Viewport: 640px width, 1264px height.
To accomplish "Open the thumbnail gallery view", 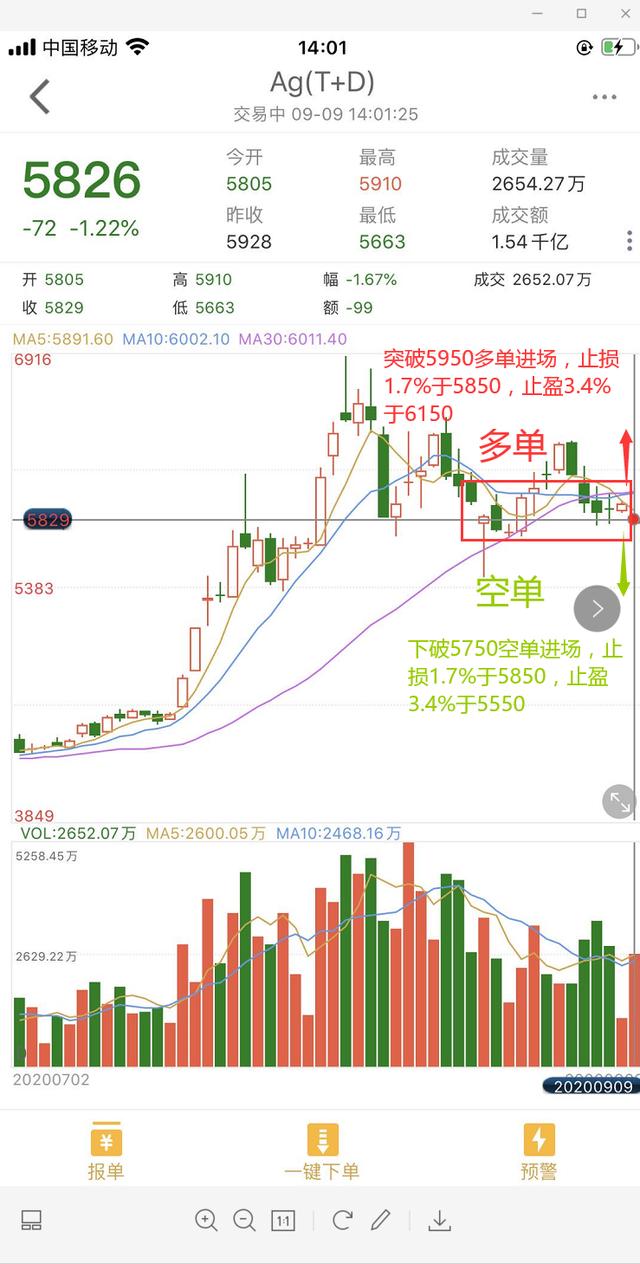I will coord(31,1219).
